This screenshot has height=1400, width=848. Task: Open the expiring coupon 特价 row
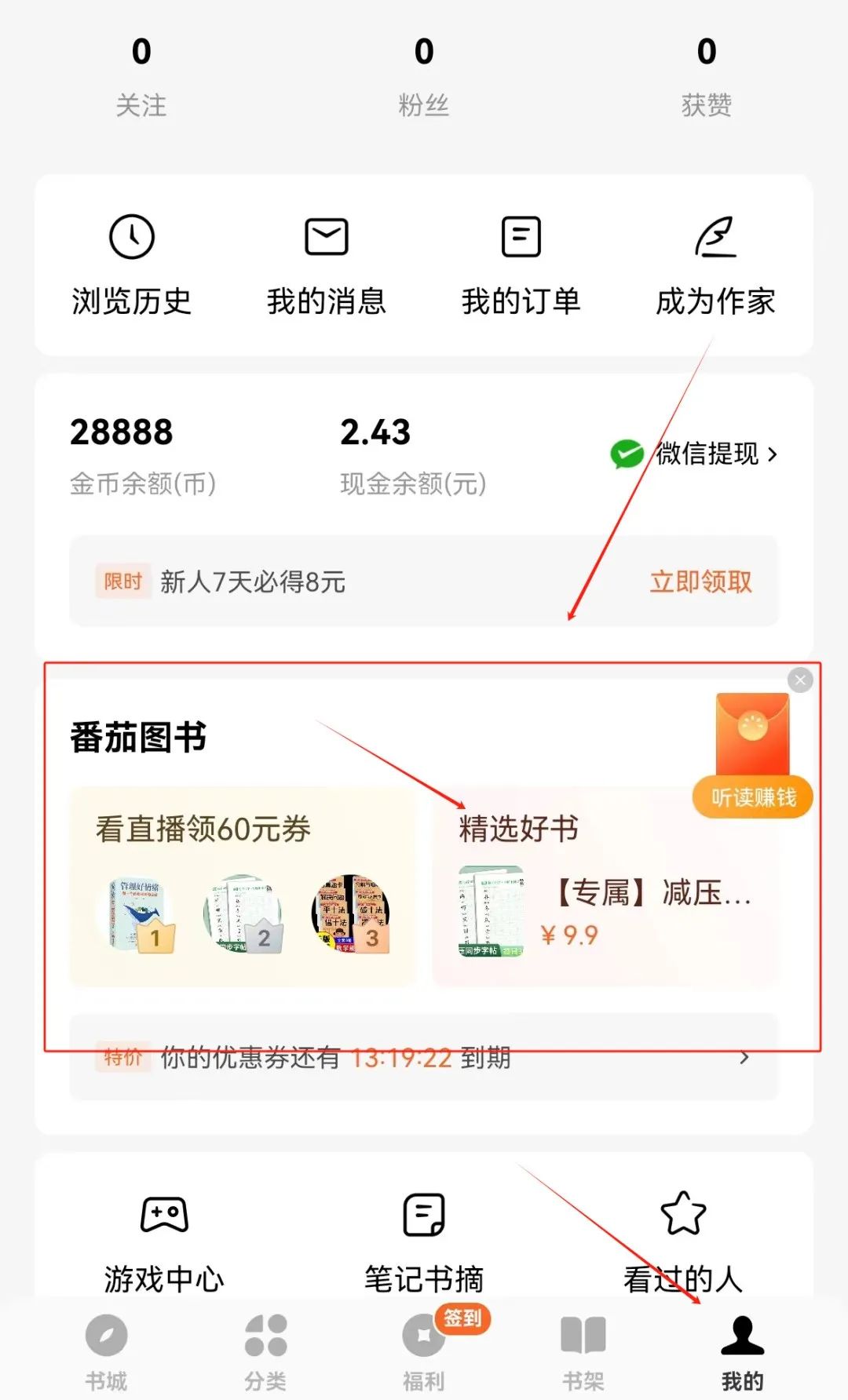(x=424, y=1058)
